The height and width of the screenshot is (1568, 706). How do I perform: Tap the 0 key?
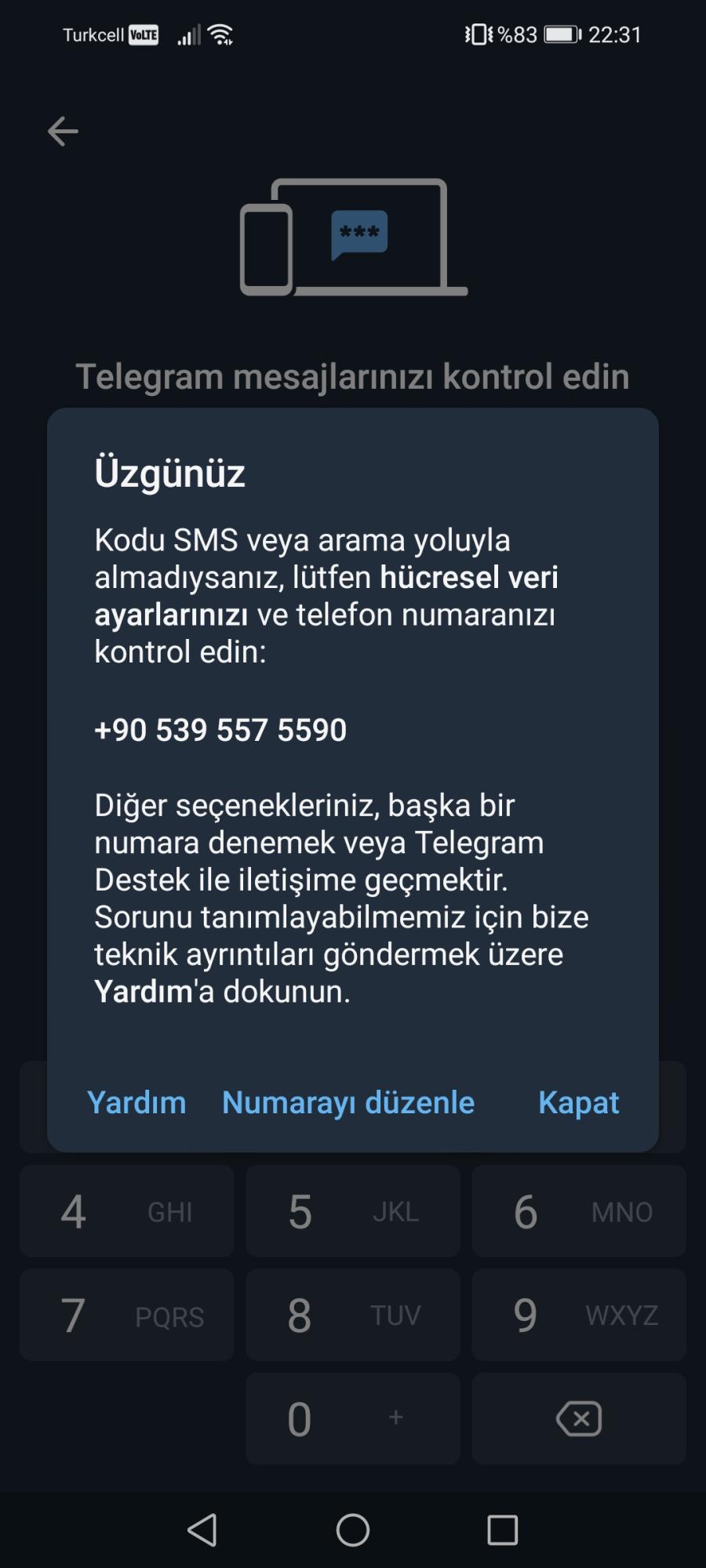352,1418
